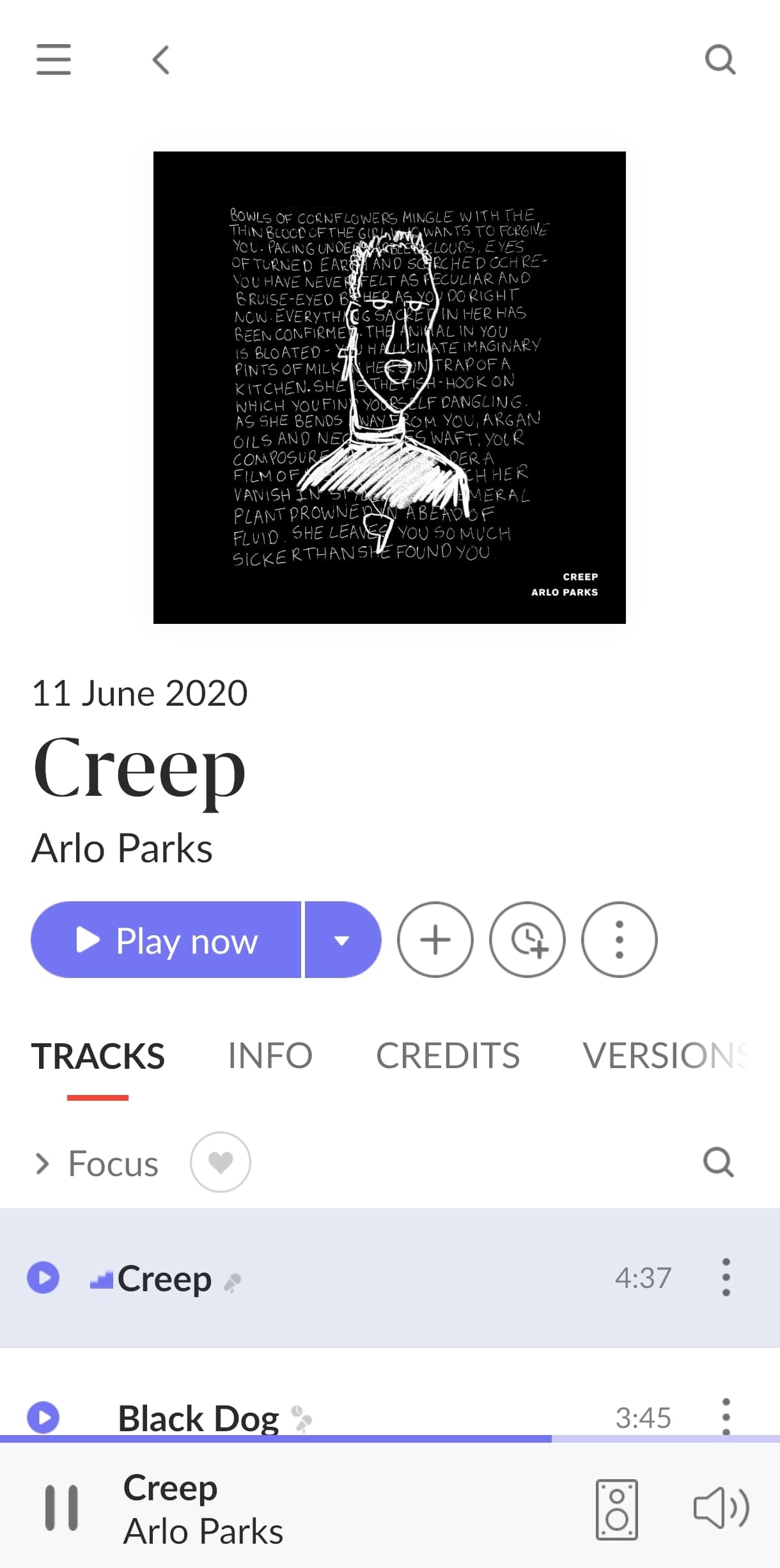The height and width of the screenshot is (1568, 780).
Task: Play the Black Dog track
Action: click(43, 1417)
